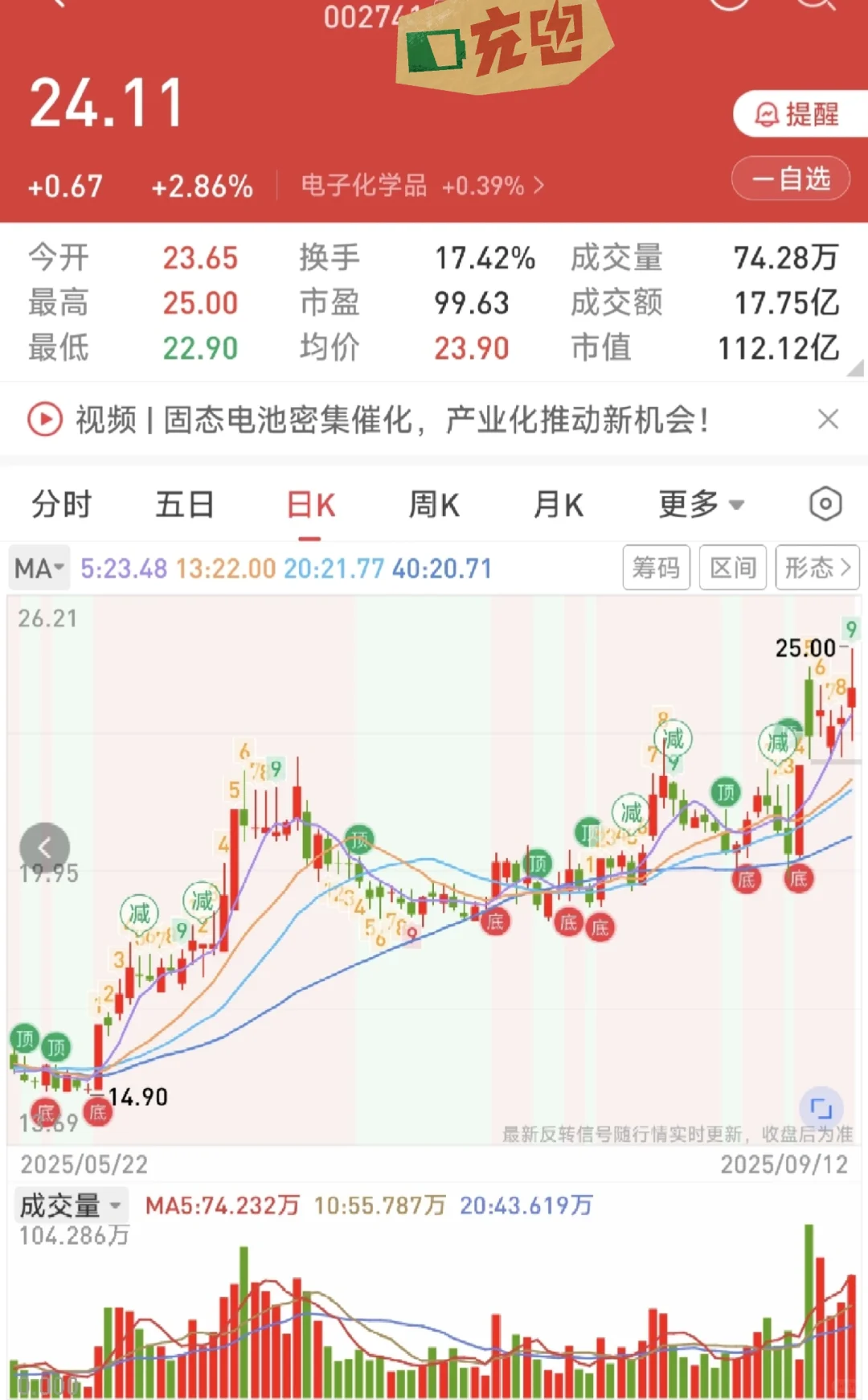
Task: Tap the 筹码 button
Action: tap(656, 568)
